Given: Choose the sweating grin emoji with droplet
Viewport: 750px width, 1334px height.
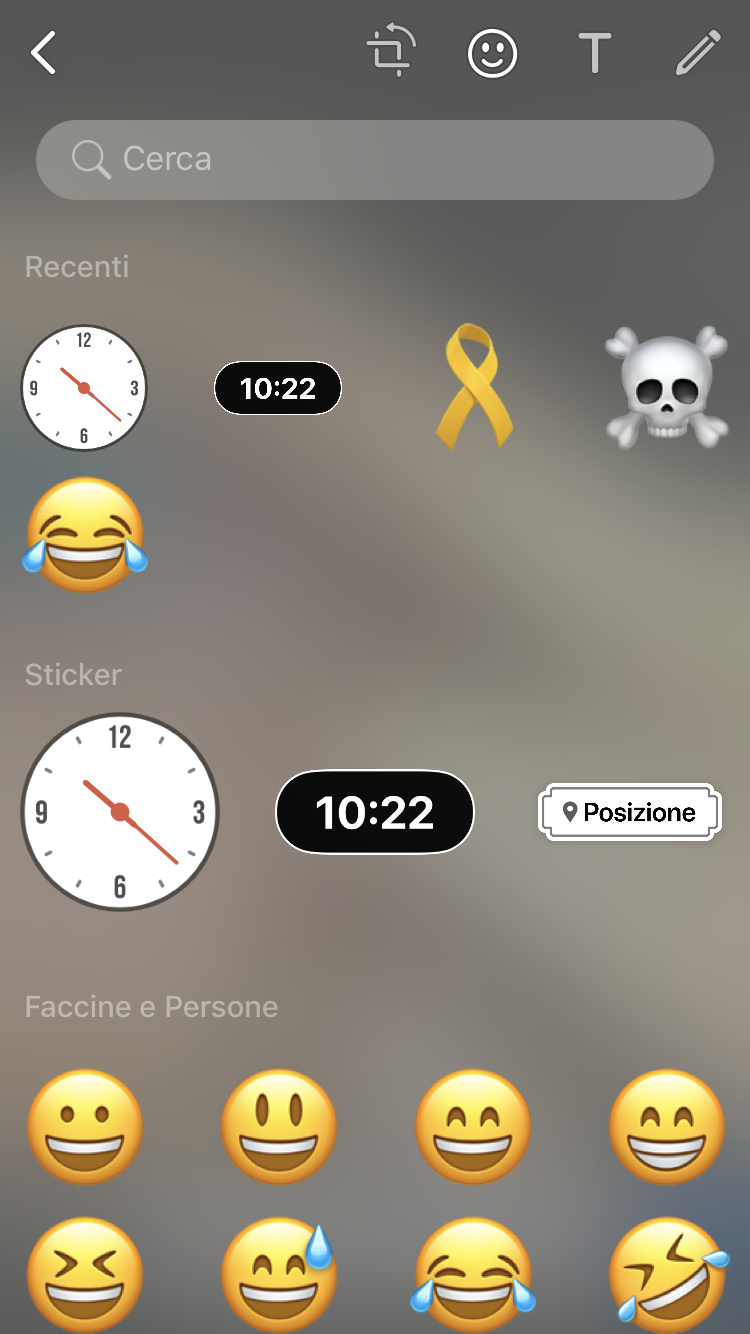Looking at the screenshot, I should pyautogui.click(x=278, y=1275).
